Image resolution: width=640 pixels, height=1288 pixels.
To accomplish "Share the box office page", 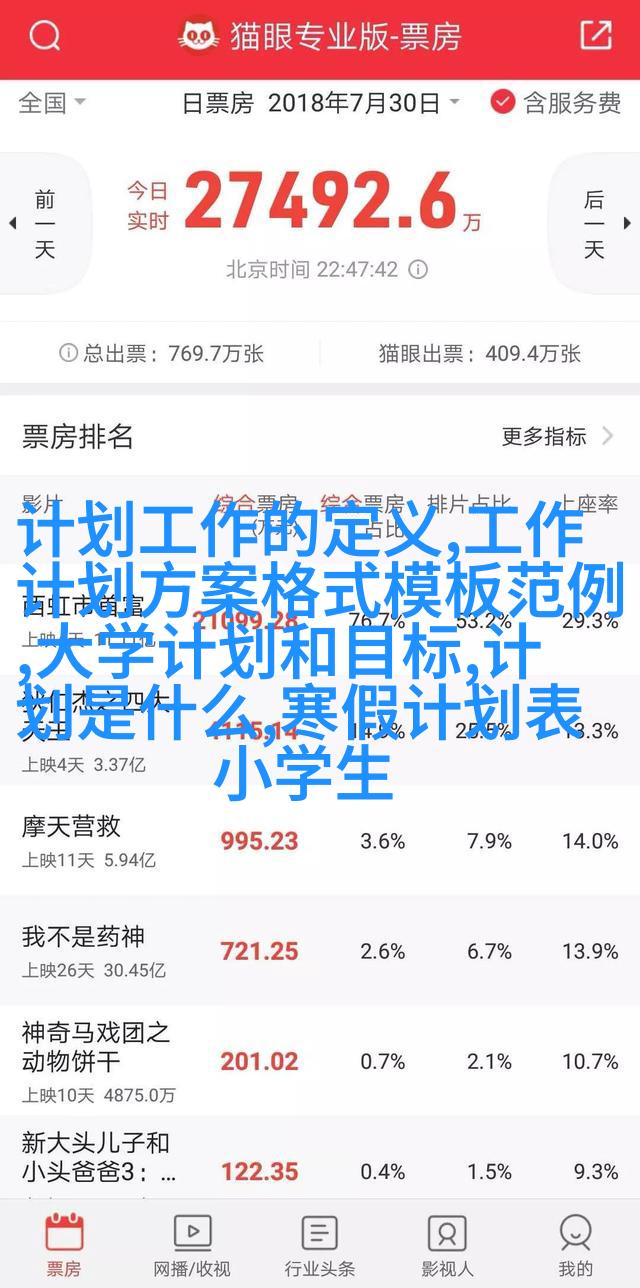I will (x=595, y=37).
